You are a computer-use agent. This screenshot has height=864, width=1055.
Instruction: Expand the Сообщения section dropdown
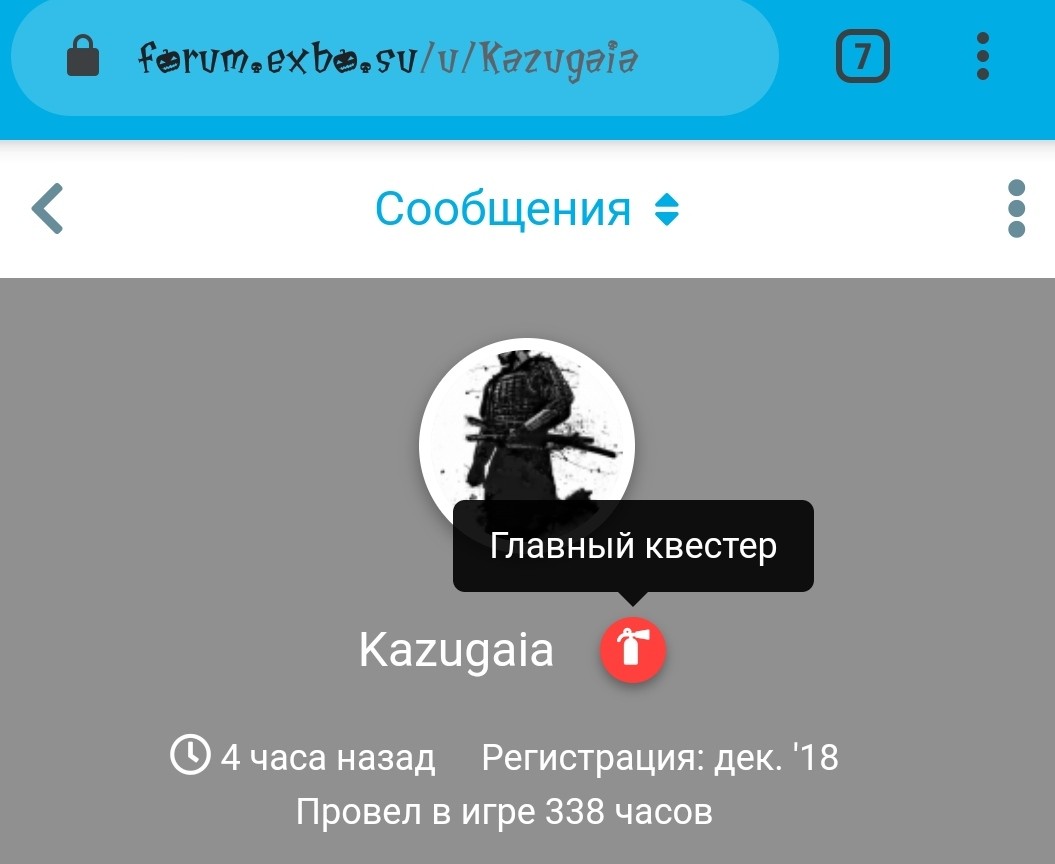coord(527,210)
